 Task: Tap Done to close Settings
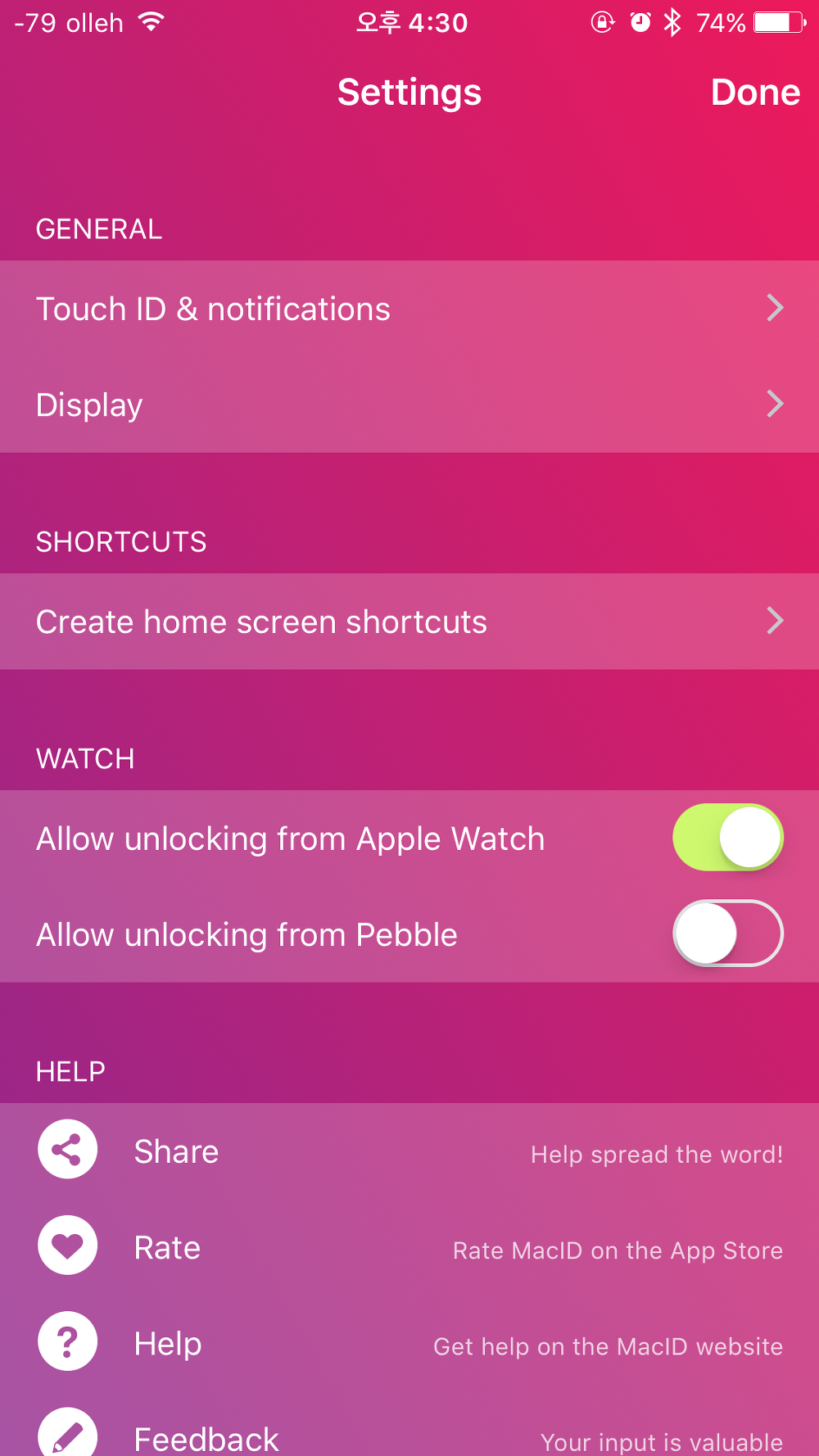pos(754,93)
